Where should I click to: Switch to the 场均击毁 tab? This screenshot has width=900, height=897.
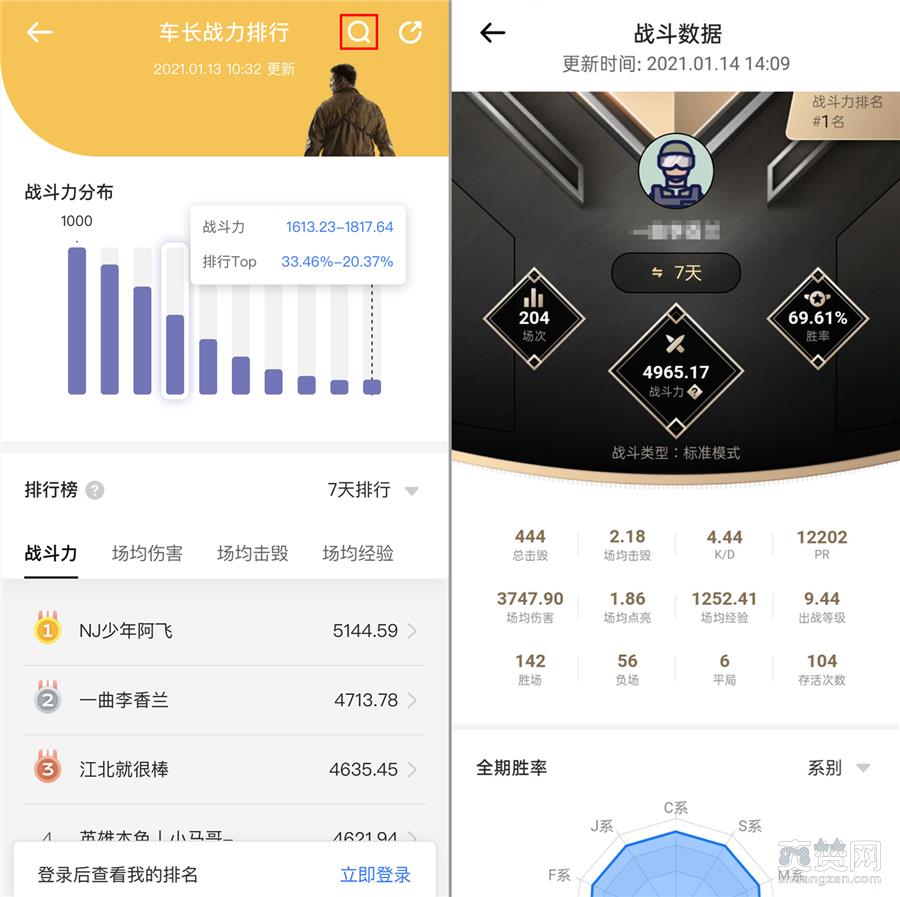252,553
